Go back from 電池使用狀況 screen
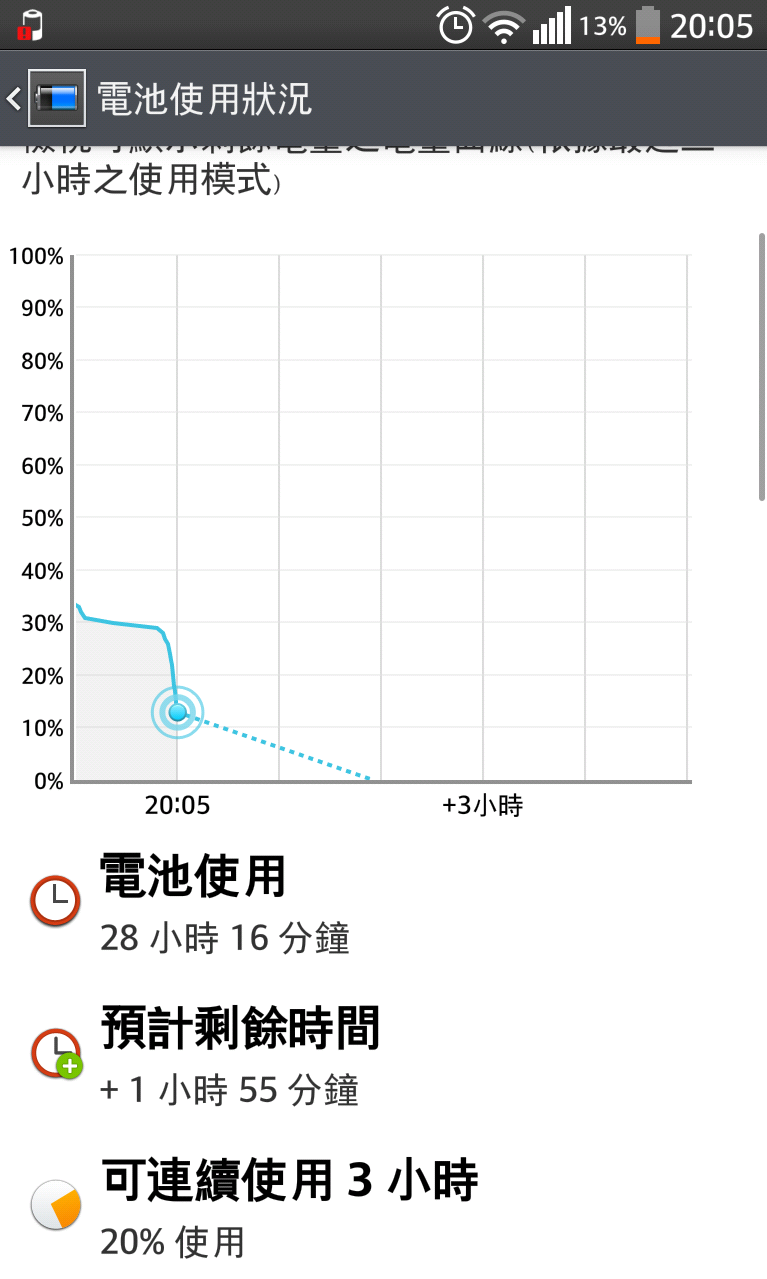The height and width of the screenshot is (1279, 767). (46, 98)
